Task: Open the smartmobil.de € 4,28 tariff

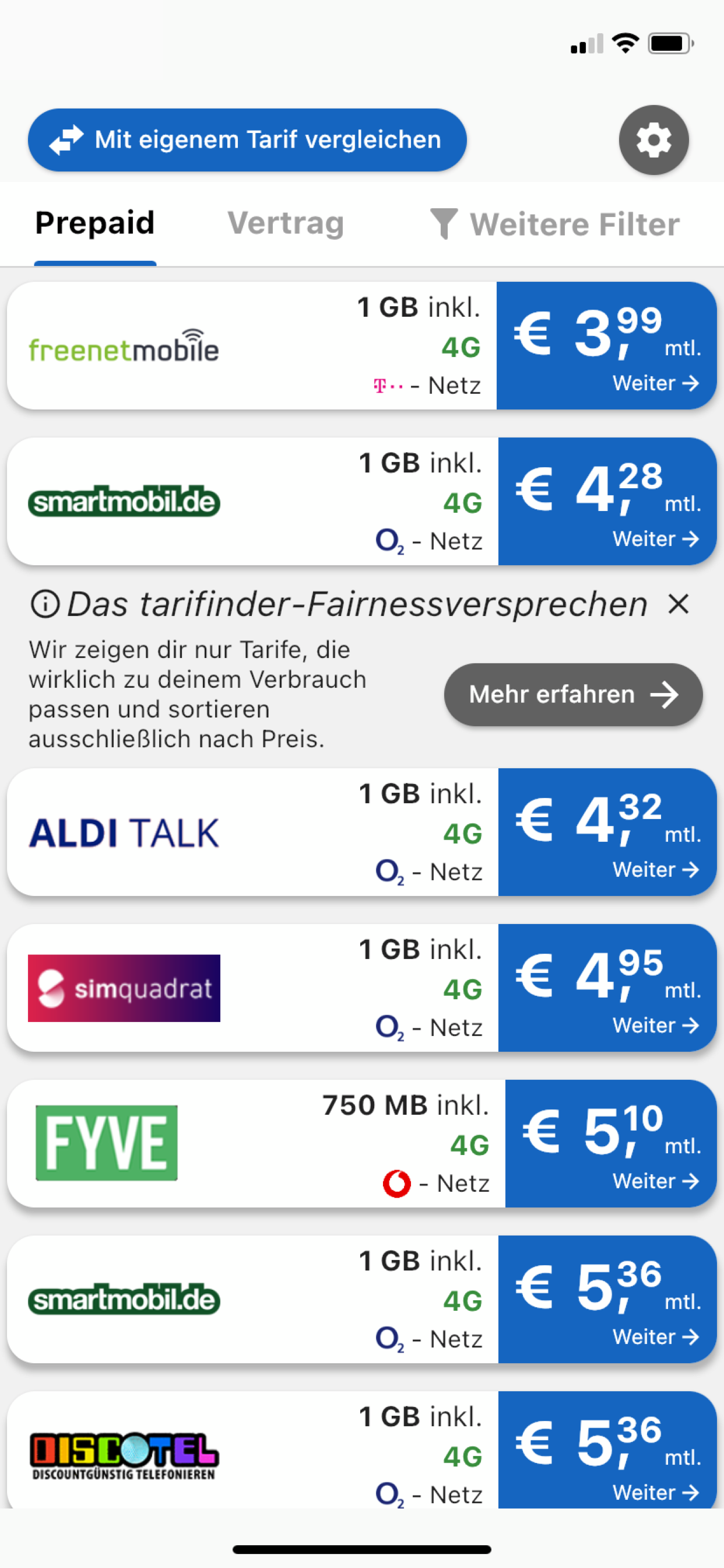Action: click(361, 502)
